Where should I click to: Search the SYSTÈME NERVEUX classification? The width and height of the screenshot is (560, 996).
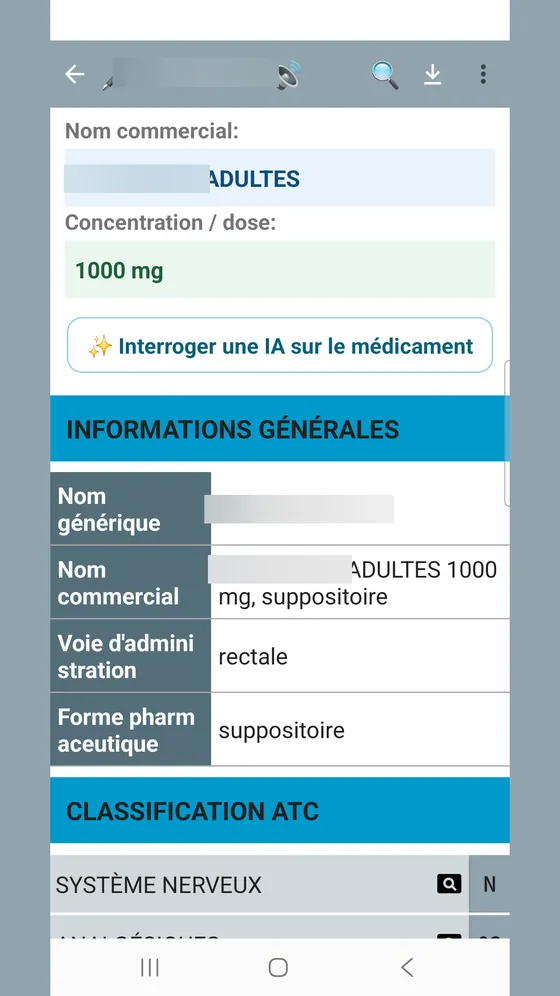click(x=449, y=884)
